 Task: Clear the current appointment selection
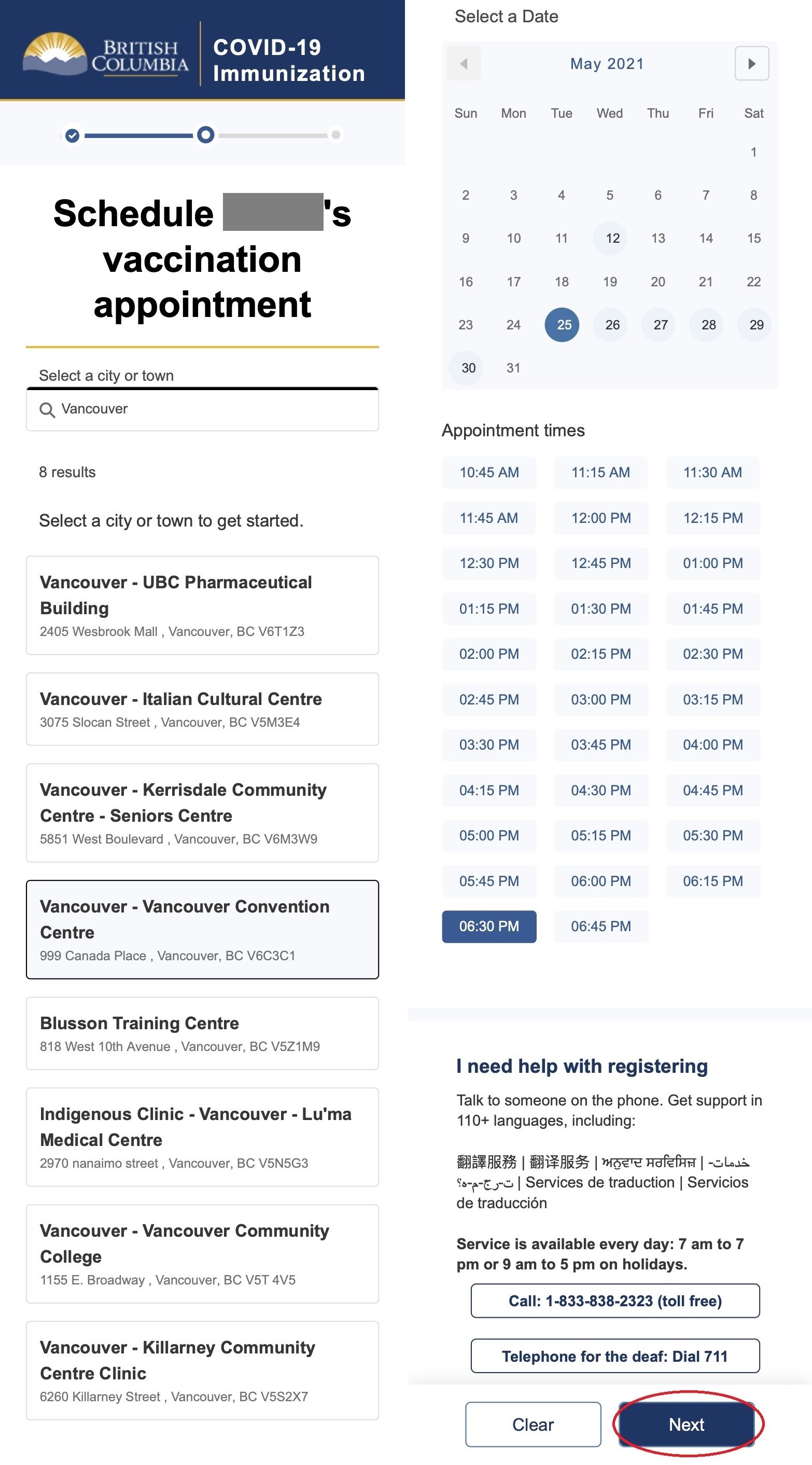click(533, 1424)
